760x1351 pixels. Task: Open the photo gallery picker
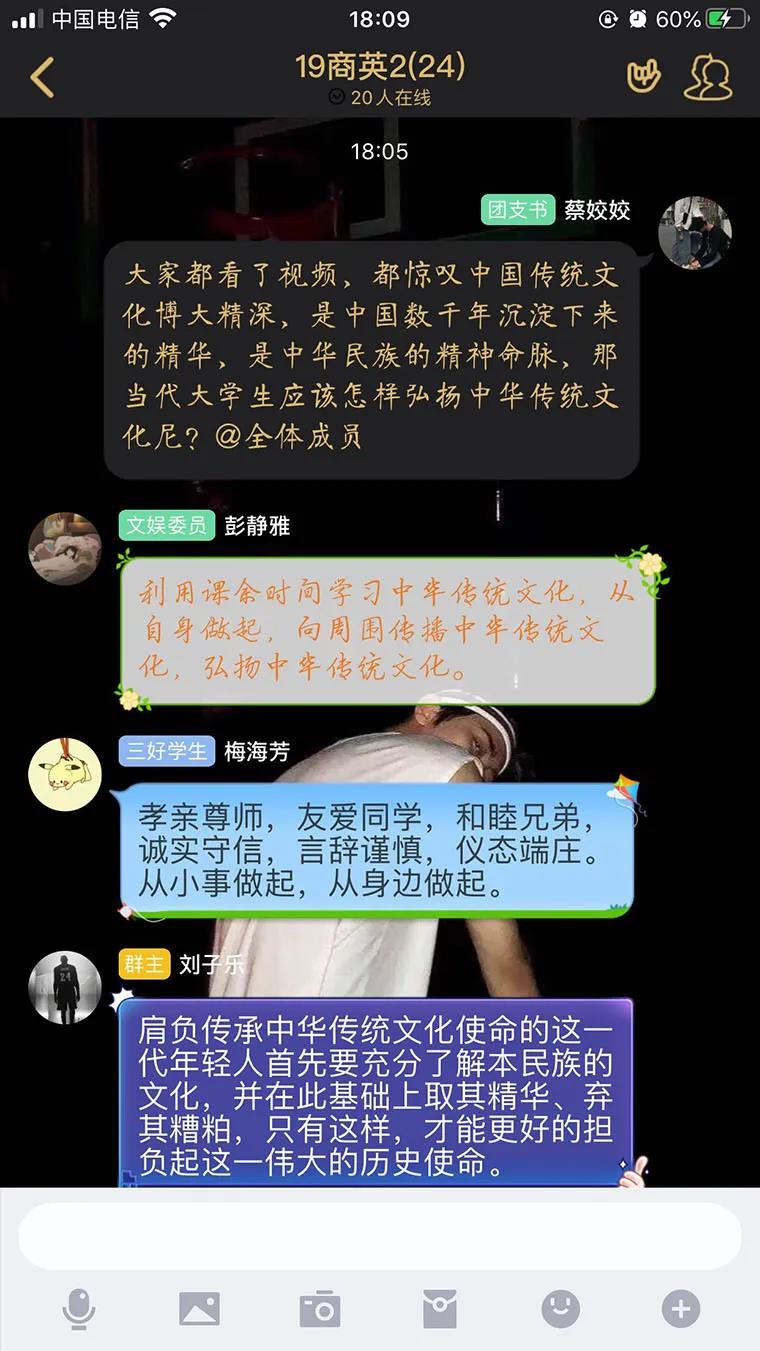point(199,1308)
